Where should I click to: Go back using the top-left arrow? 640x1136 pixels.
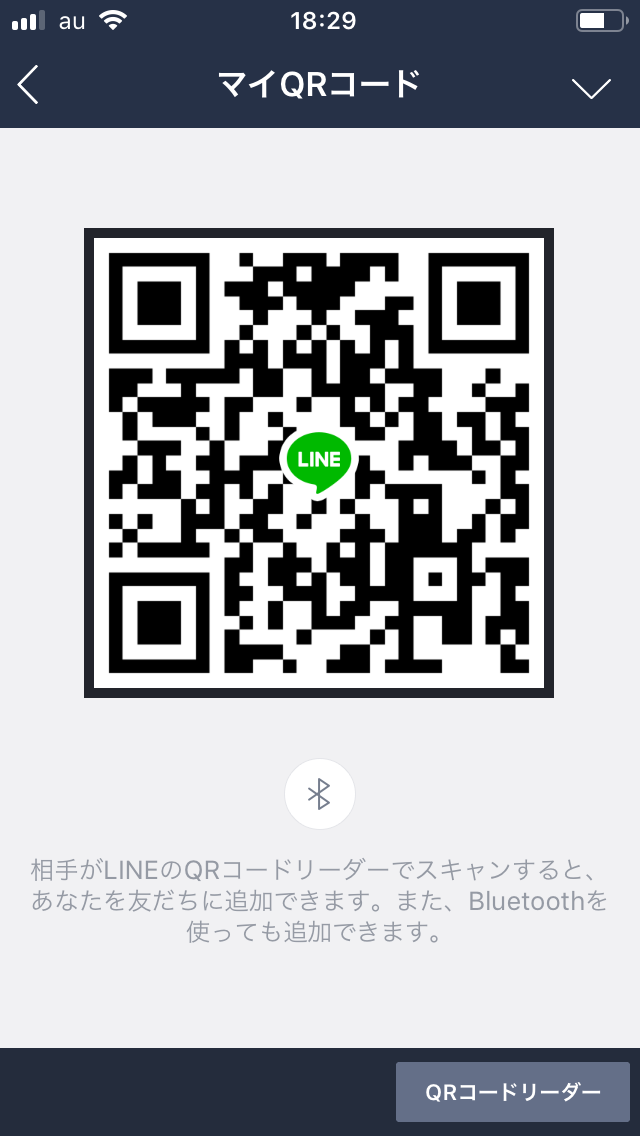(28, 85)
